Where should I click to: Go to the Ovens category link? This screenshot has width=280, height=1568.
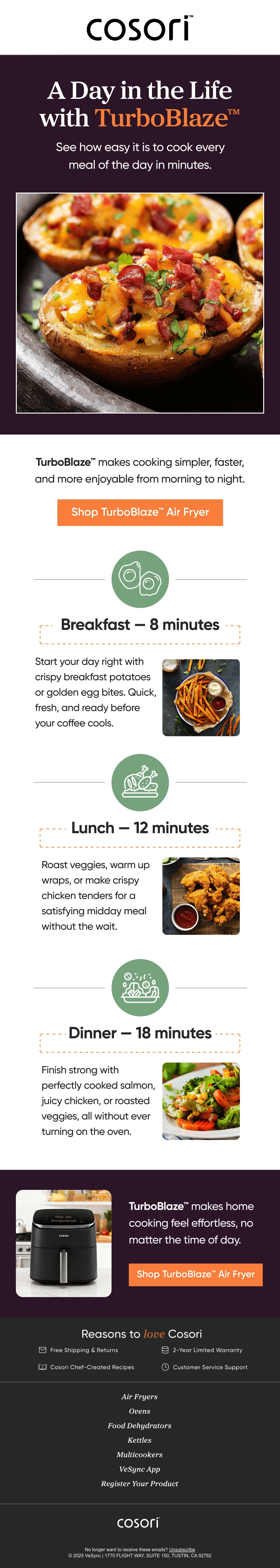pyautogui.click(x=139, y=1411)
